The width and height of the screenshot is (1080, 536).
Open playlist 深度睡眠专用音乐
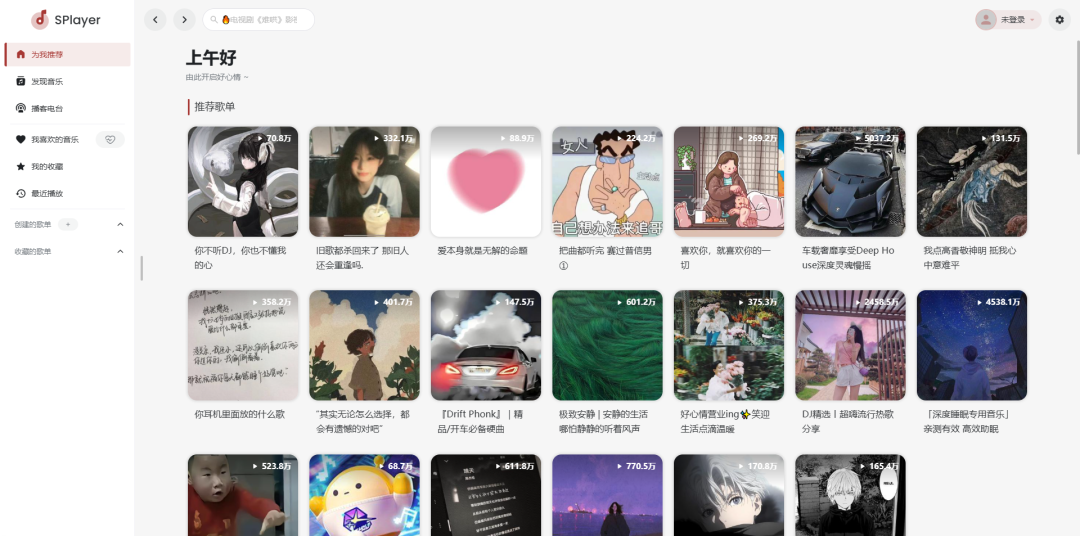[x=971, y=346]
